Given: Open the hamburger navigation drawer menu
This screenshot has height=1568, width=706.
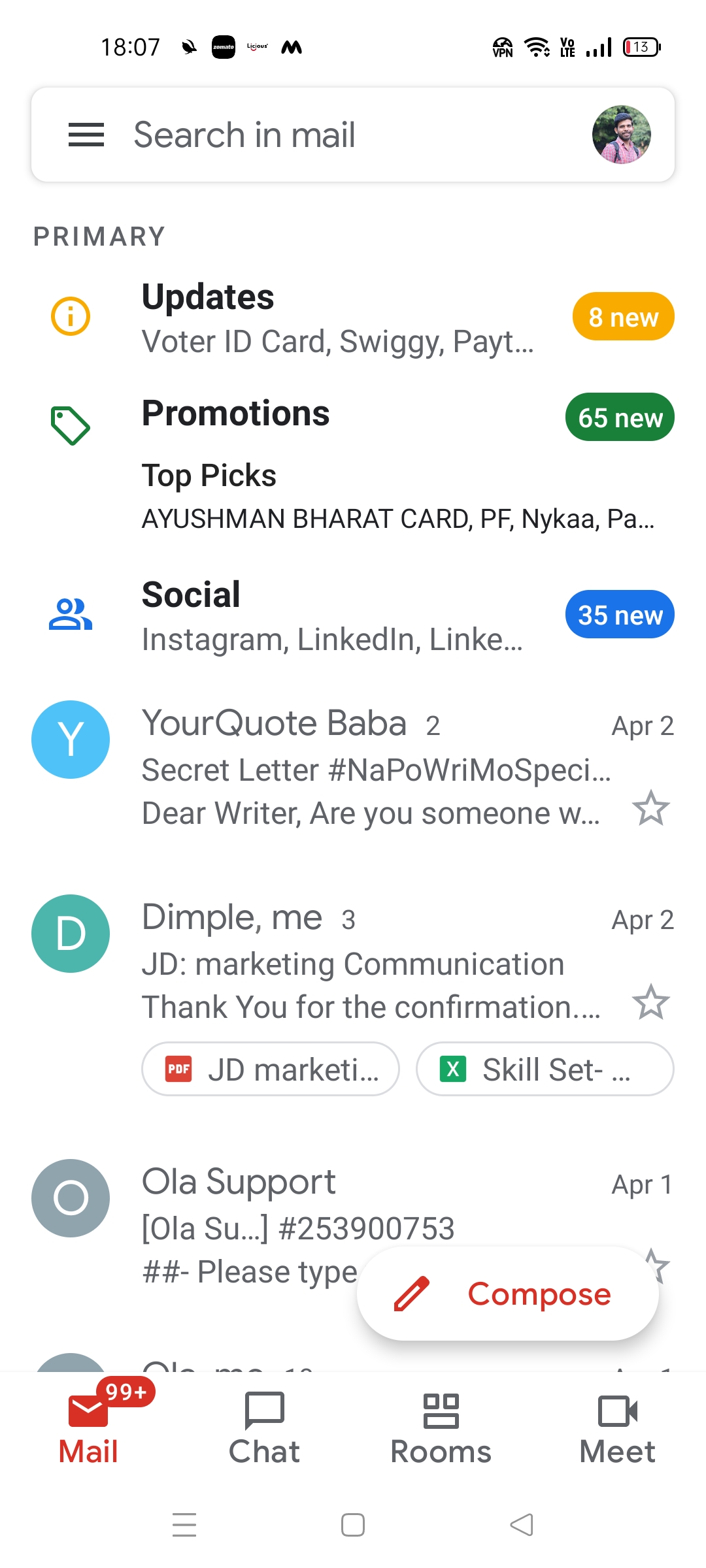Looking at the screenshot, I should (x=86, y=135).
